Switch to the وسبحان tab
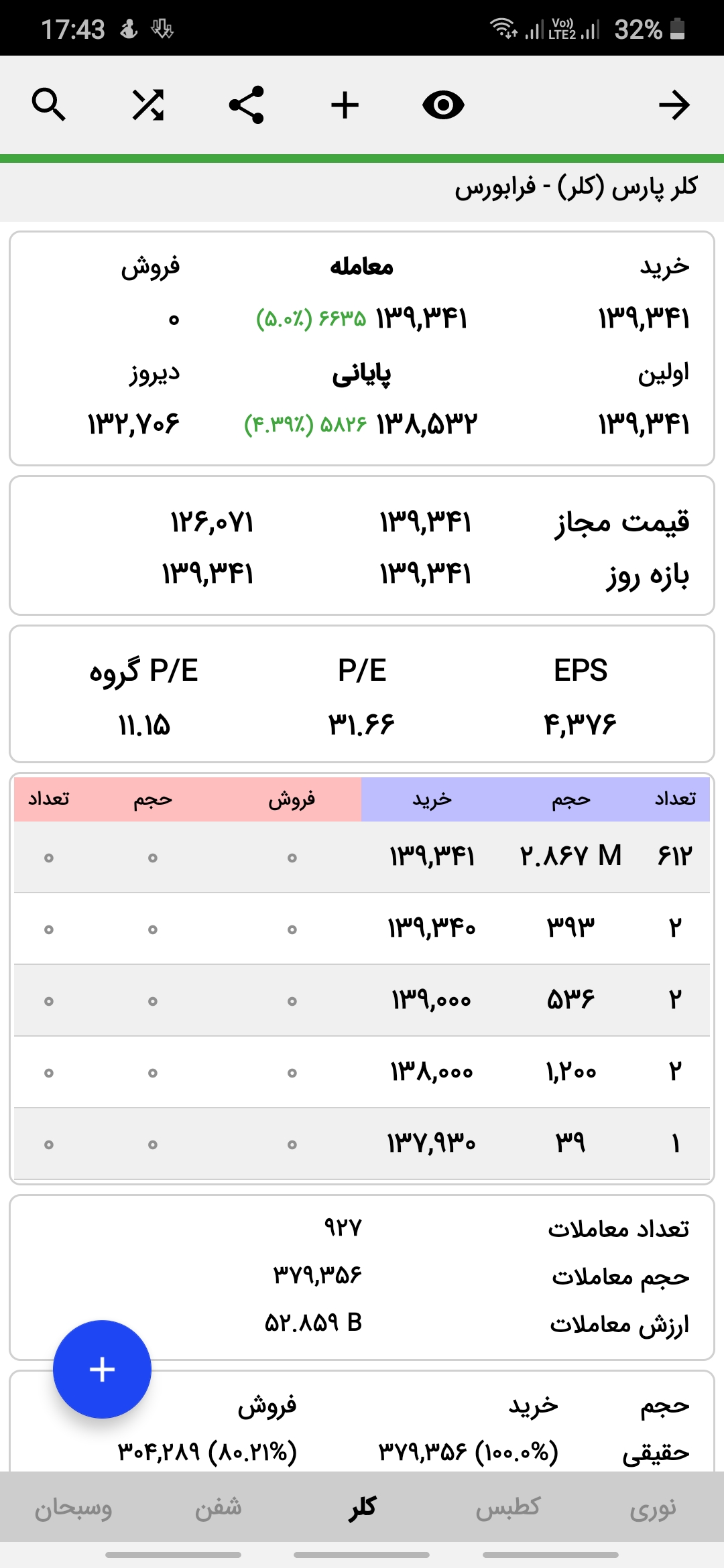724x1568 pixels. pyautogui.click(x=73, y=1508)
